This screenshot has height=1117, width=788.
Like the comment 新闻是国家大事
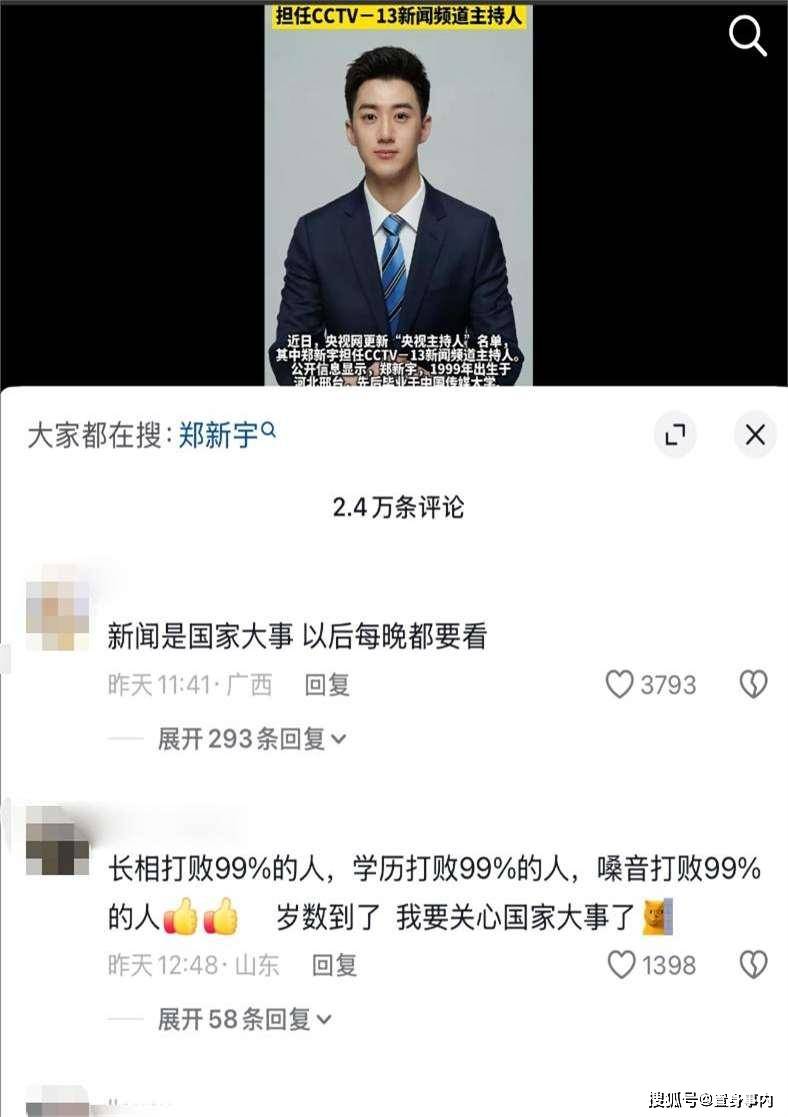click(621, 685)
